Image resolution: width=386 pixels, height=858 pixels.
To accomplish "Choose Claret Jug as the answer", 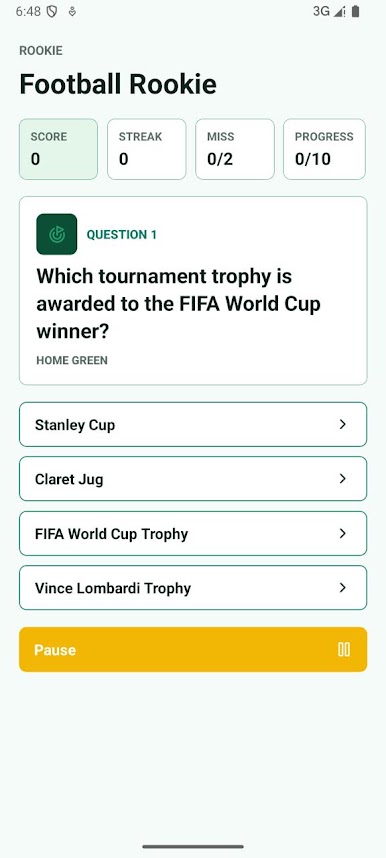I will point(193,479).
